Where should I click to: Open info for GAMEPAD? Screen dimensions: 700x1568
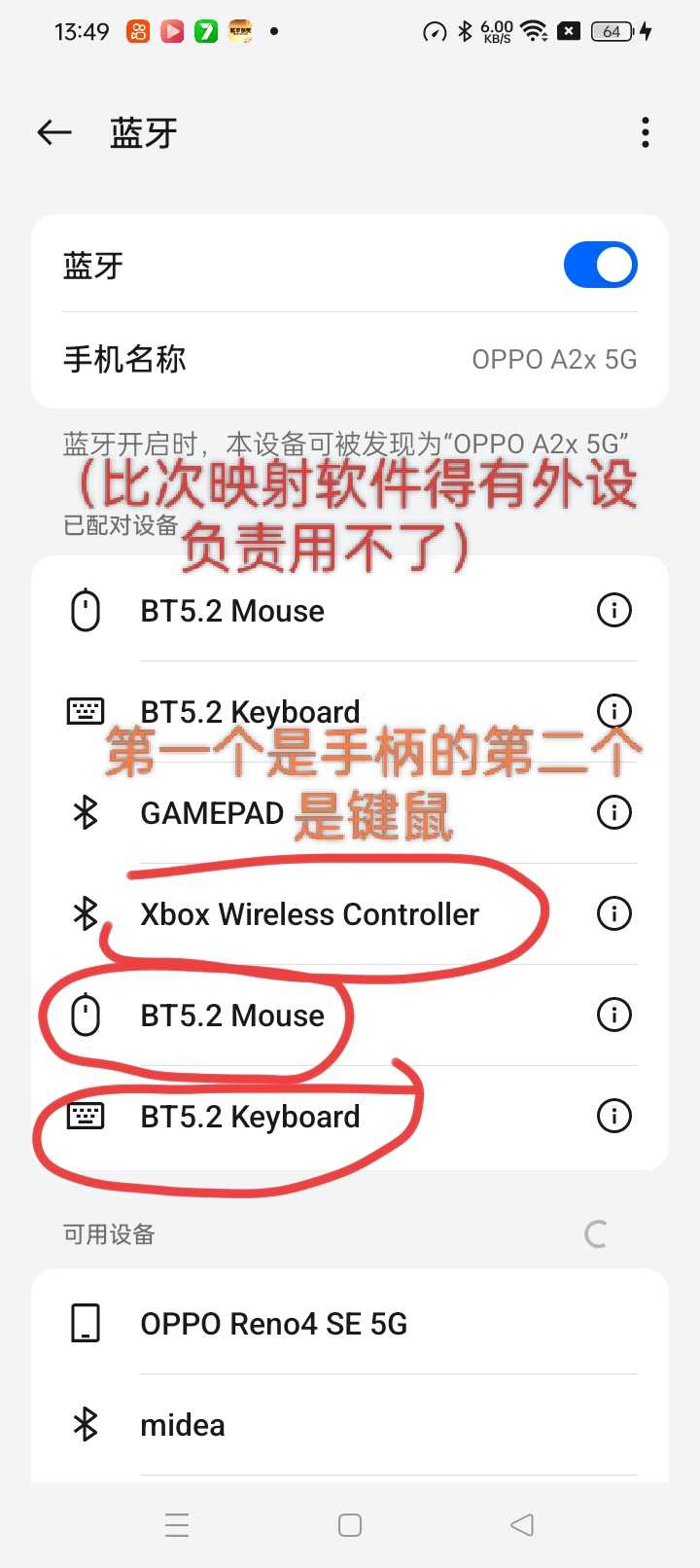(613, 812)
